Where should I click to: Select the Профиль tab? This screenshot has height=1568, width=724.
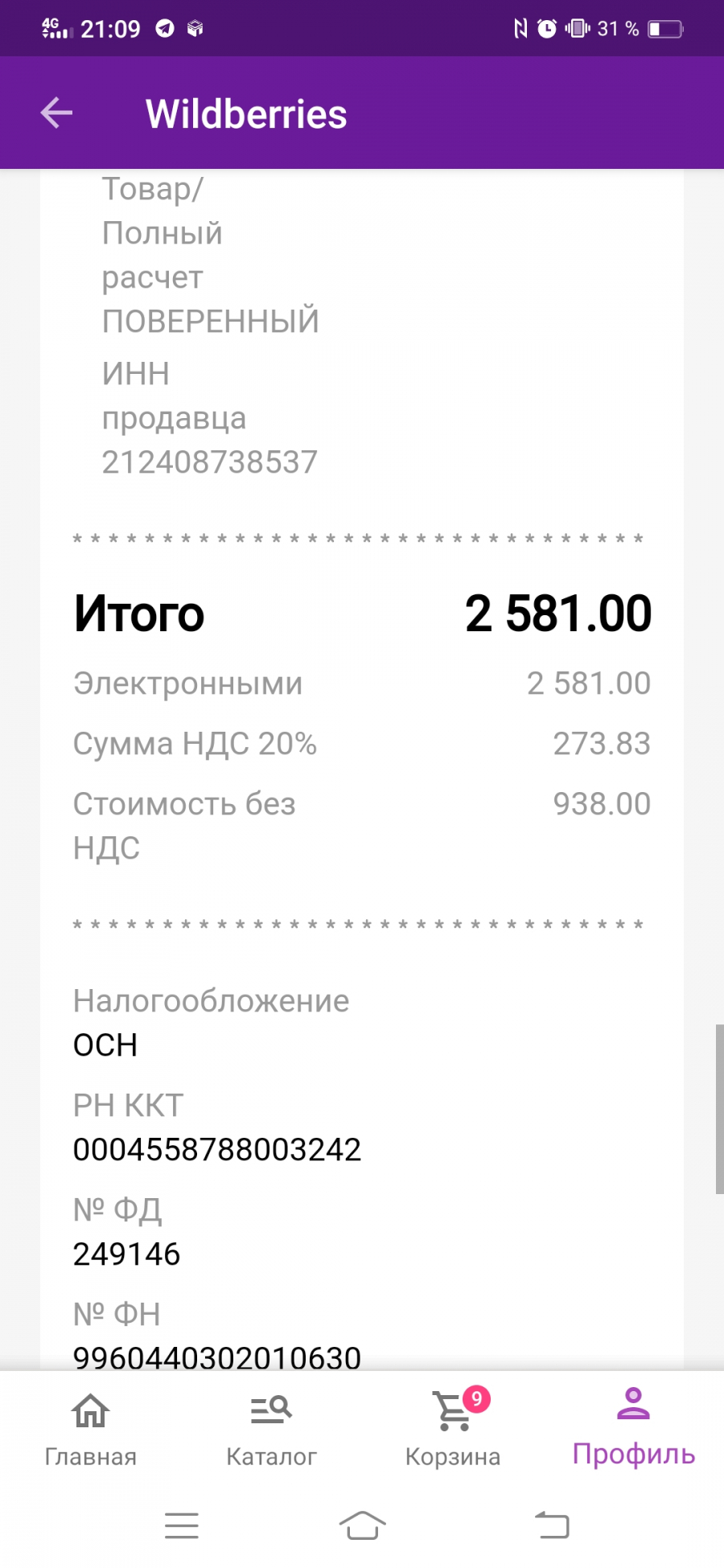[x=634, y=1428]
